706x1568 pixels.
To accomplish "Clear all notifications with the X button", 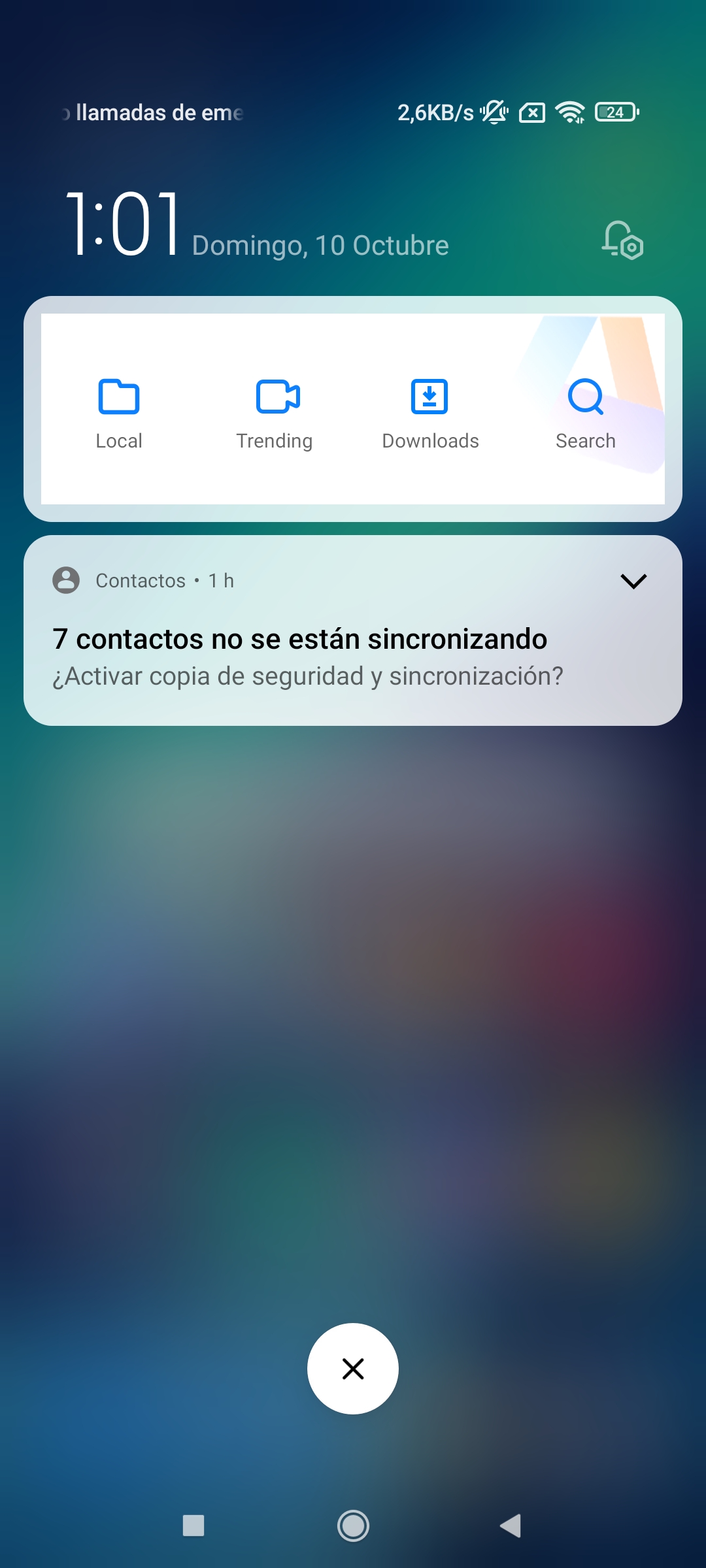I will (x=353, y=1369).
